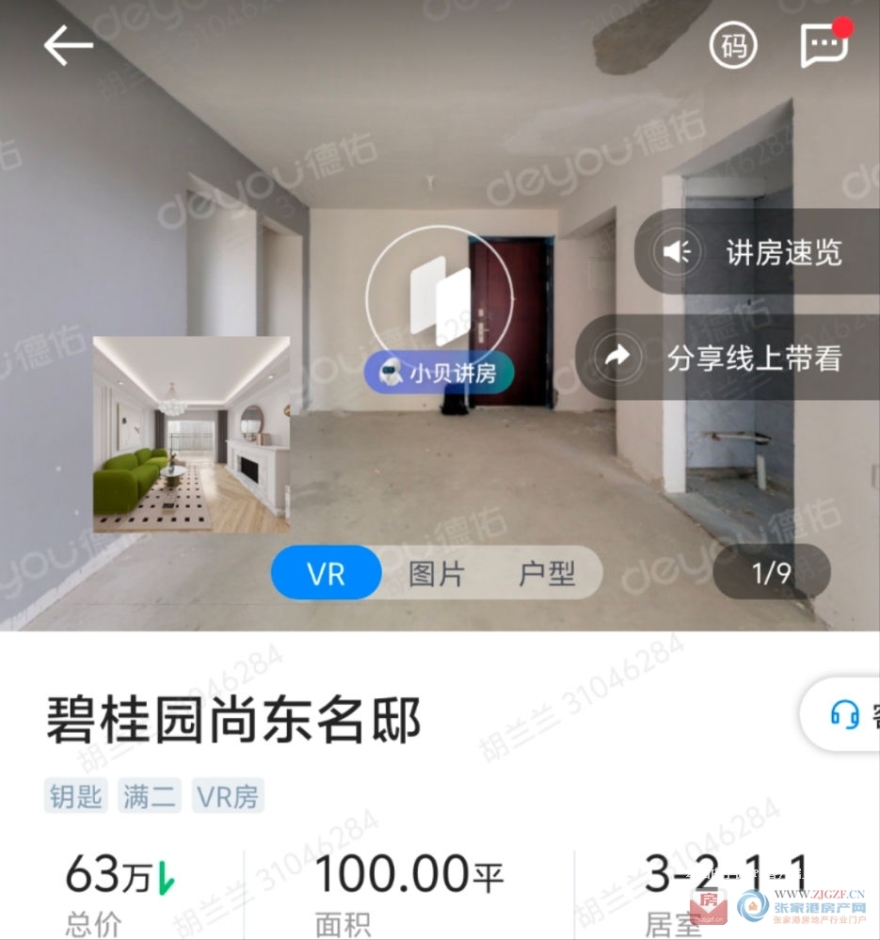Screen dimensions: 880x940
Task: Go back using the arrow icon
Action: (68, 46)
